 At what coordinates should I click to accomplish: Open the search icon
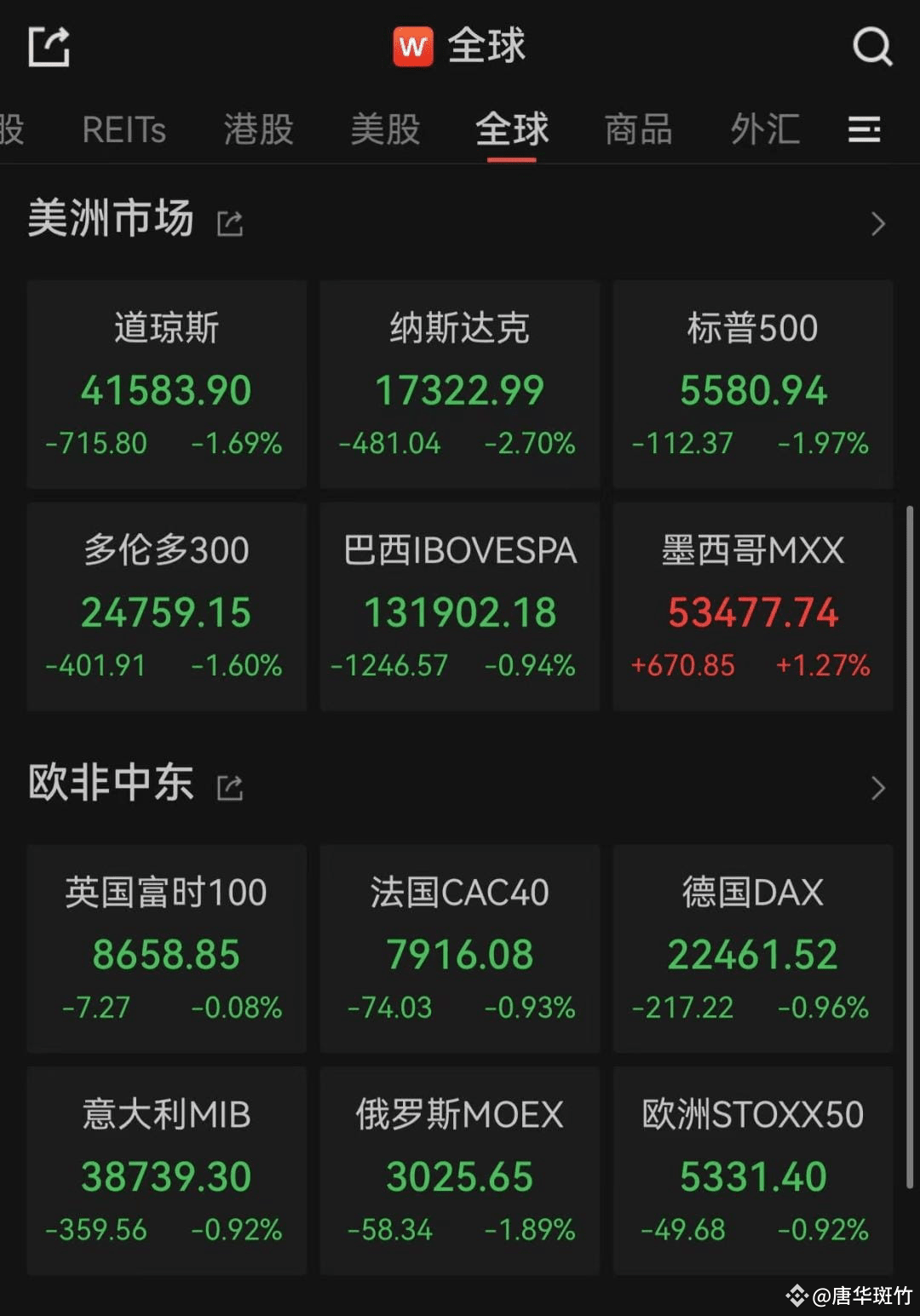tap(871, 47)
